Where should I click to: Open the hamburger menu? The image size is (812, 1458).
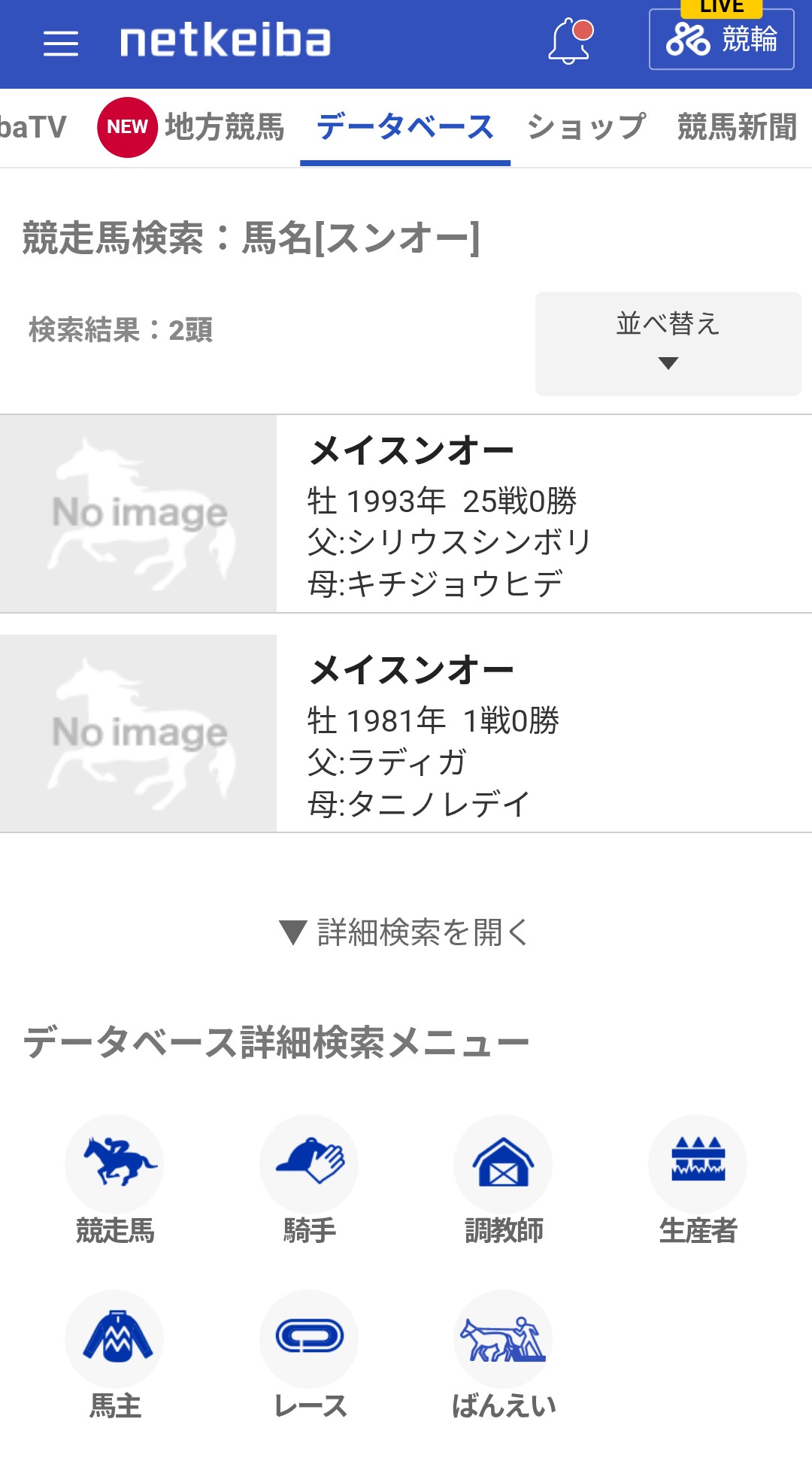(61, 44)
